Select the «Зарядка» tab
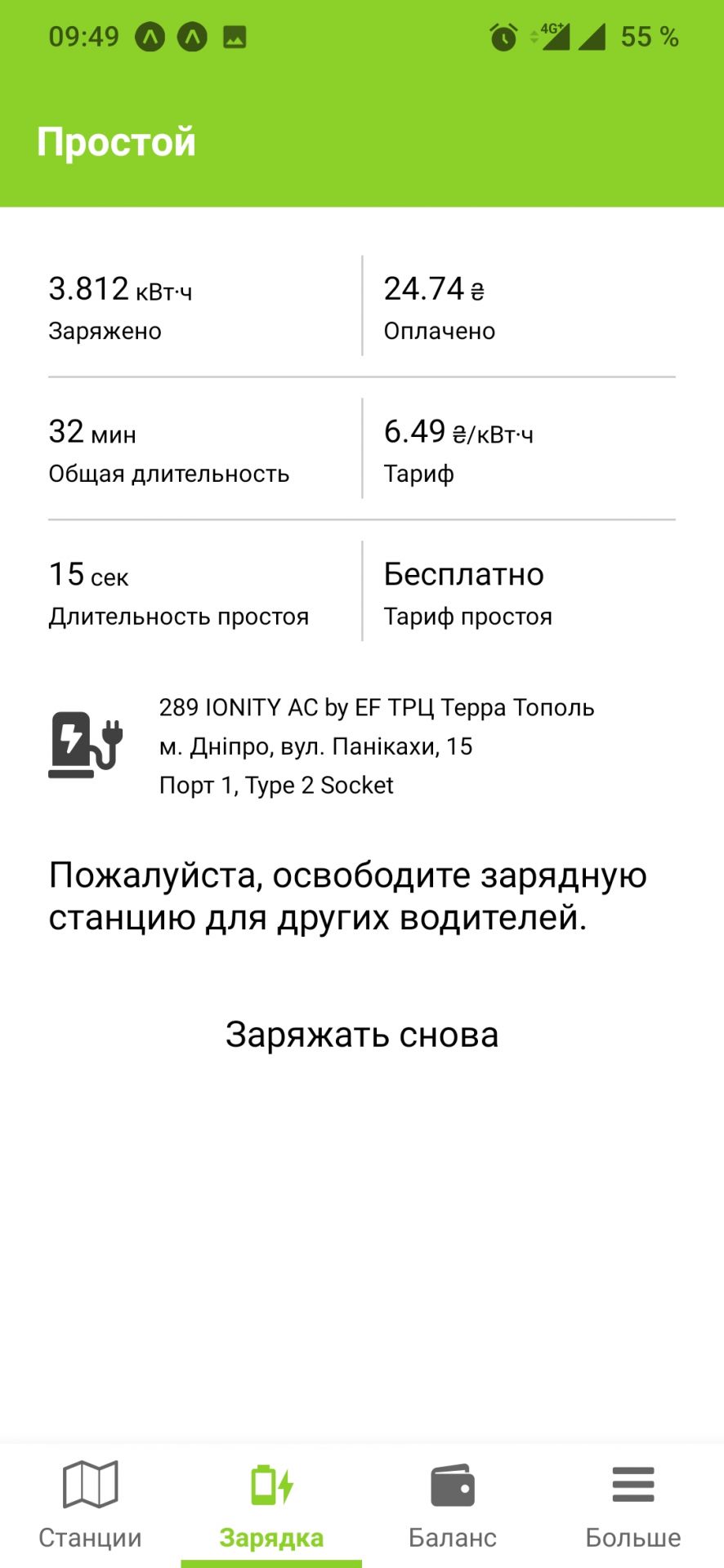724x1568 pixels. coord(271,1505)
